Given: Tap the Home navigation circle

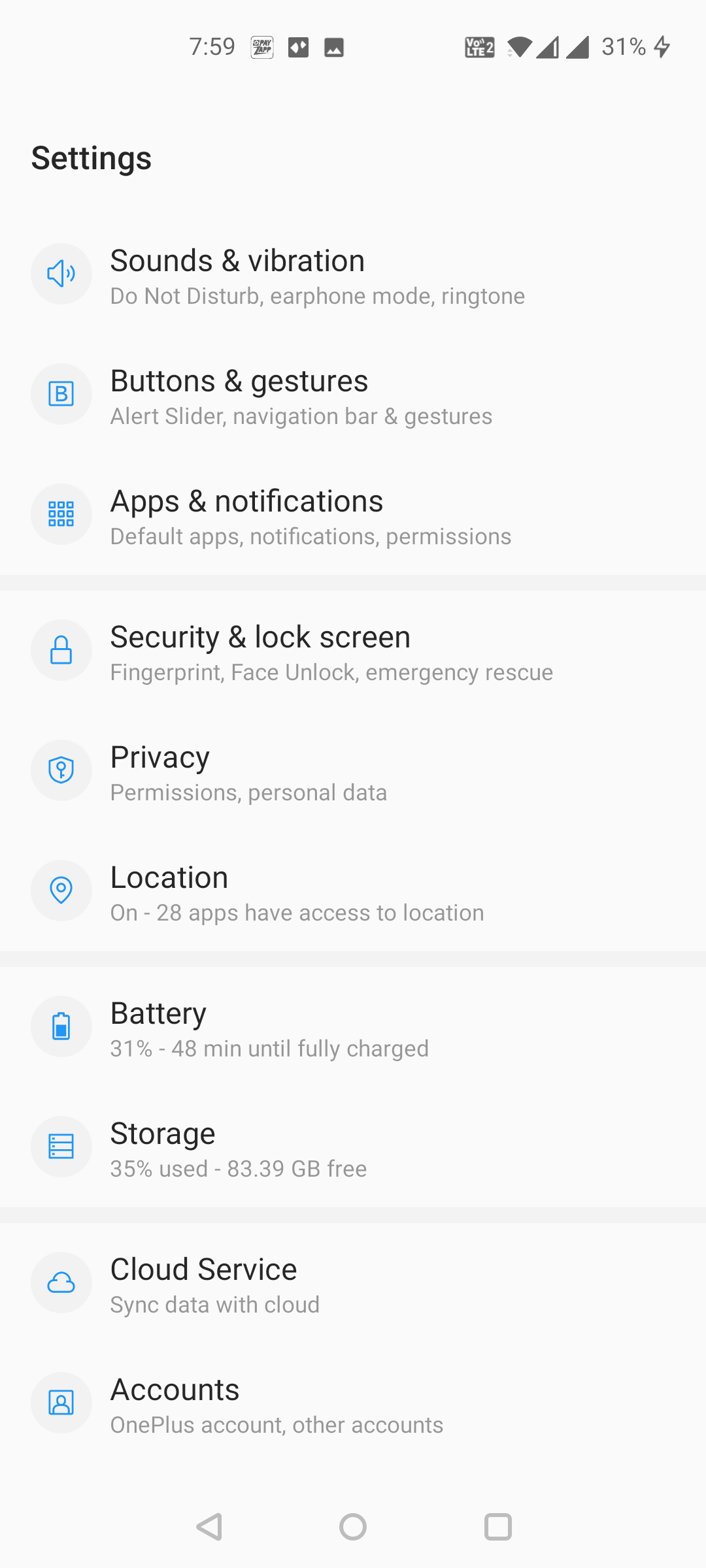Looking at the screenshot, I should pyautogui.click(x=353, y=1527).
